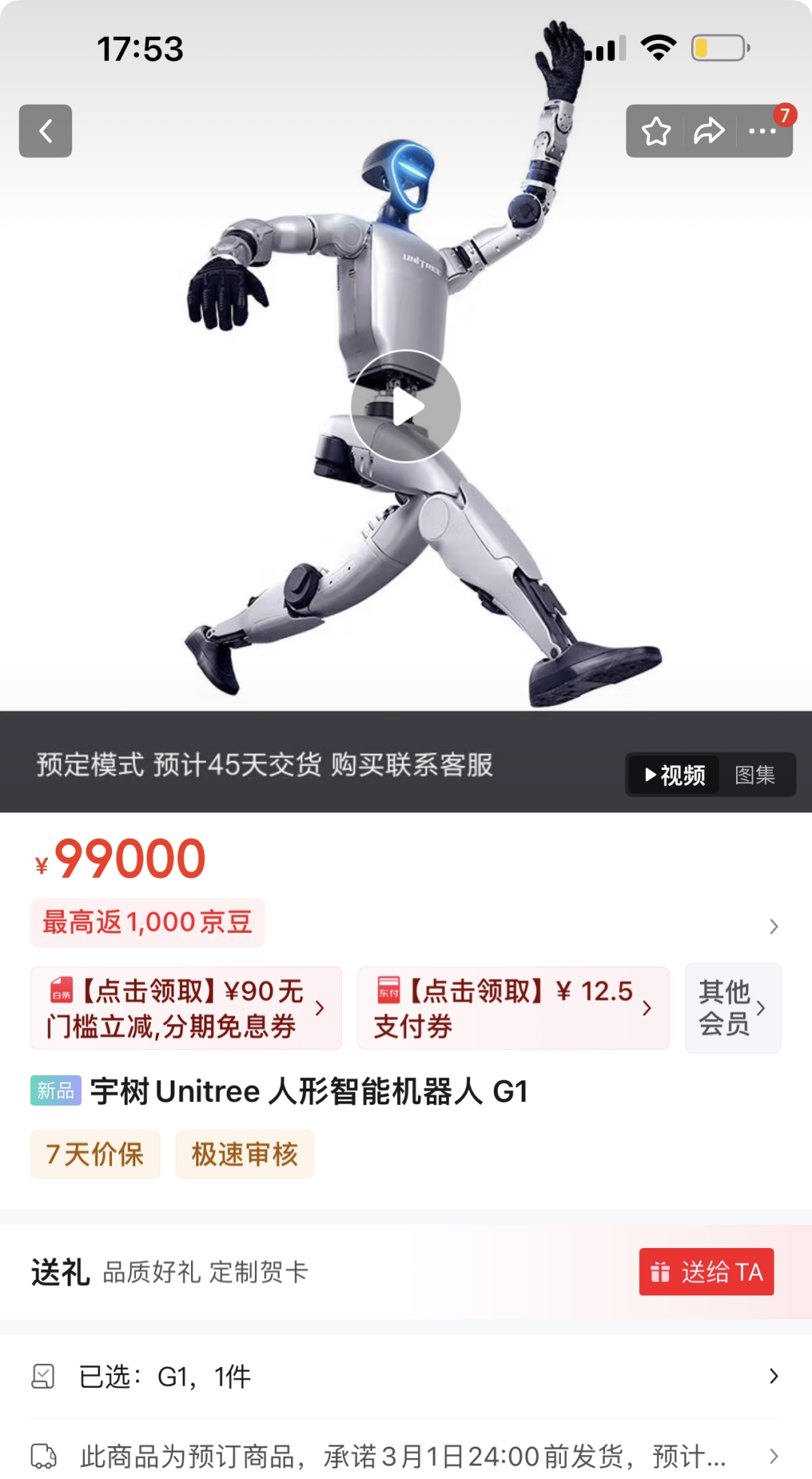Viewport: 812px width, 1479px height.
Task: Tap the 送给TA gift button
Action: point(707,1272)
